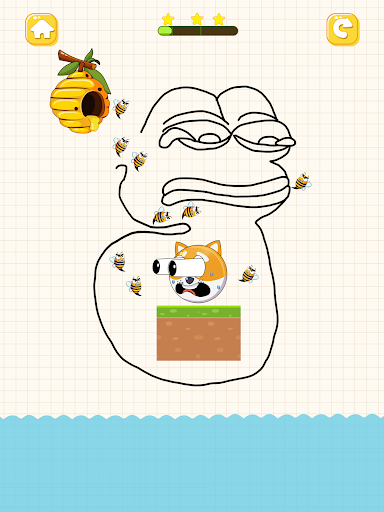This screenshot has width=384, height=512.
Task: Go to the home menu
Action: tap(42, 30)
